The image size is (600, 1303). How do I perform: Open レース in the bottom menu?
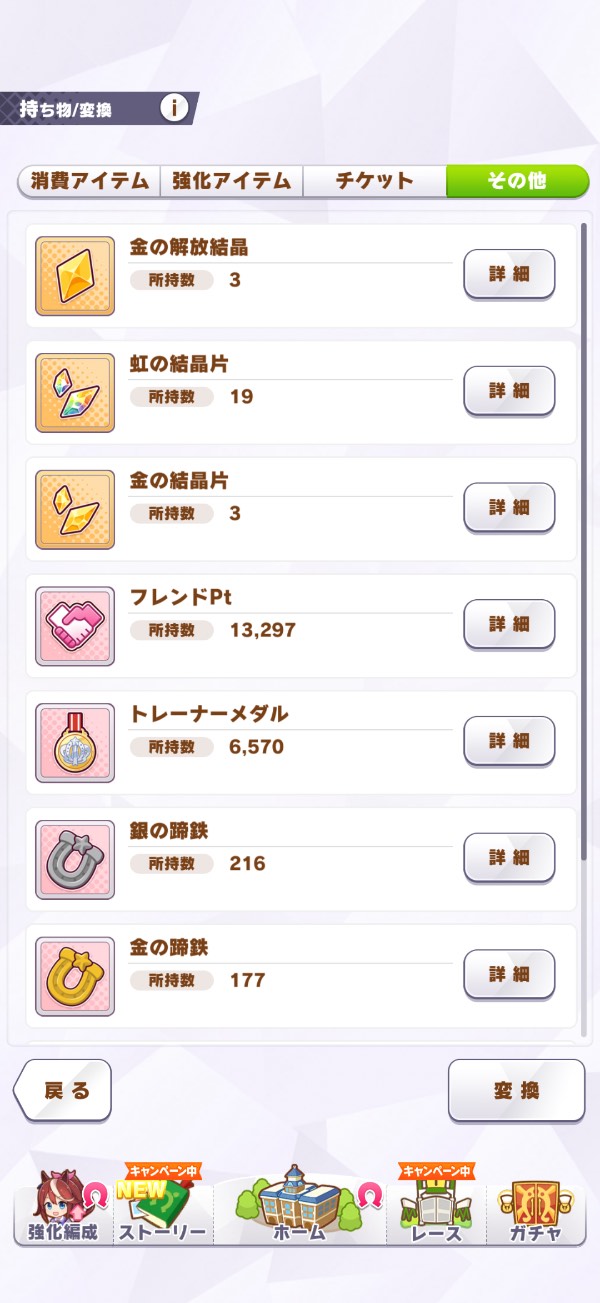pyautogui.click(x=437, y=1210)
